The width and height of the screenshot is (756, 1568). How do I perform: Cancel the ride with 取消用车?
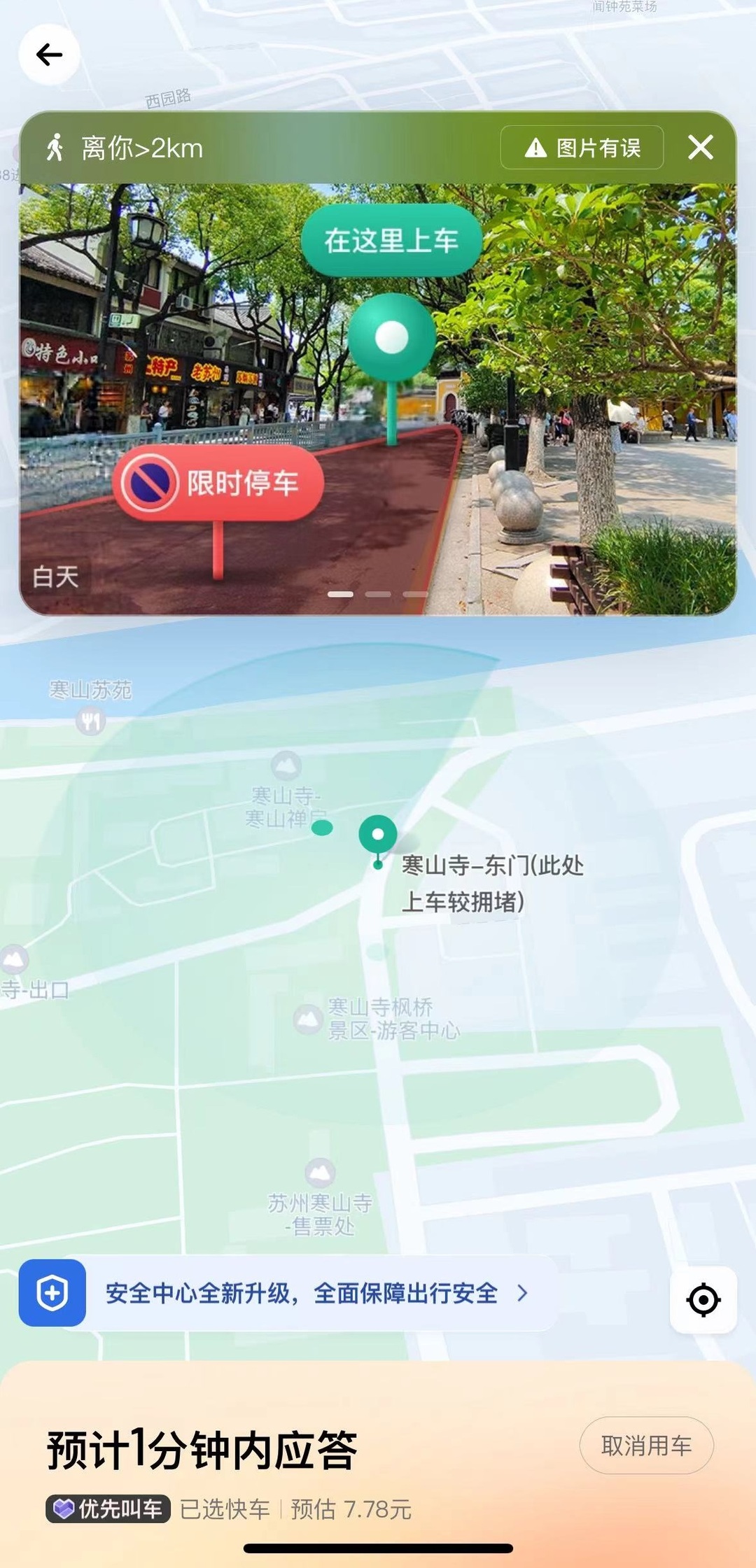pos(646,1446)
